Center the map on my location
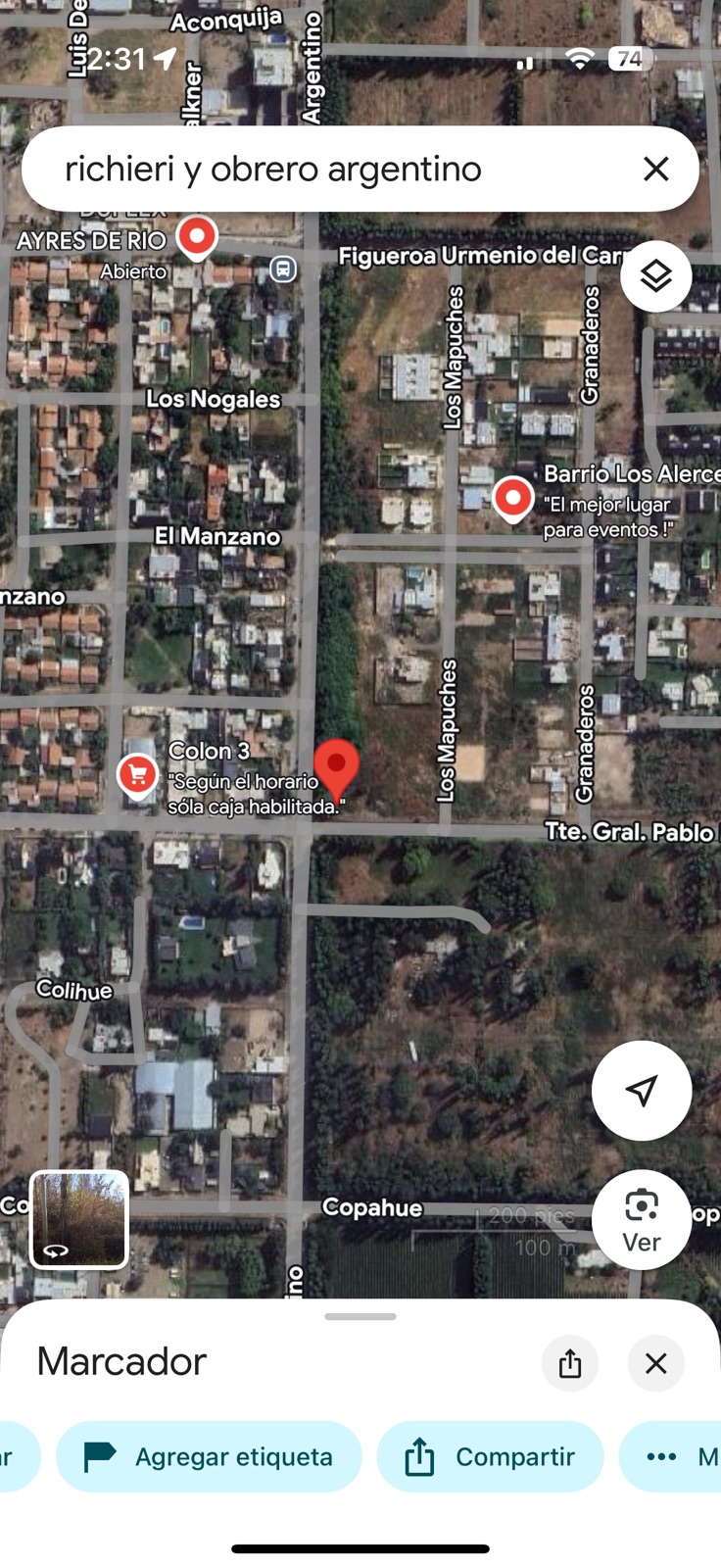 click(642, 1090)
